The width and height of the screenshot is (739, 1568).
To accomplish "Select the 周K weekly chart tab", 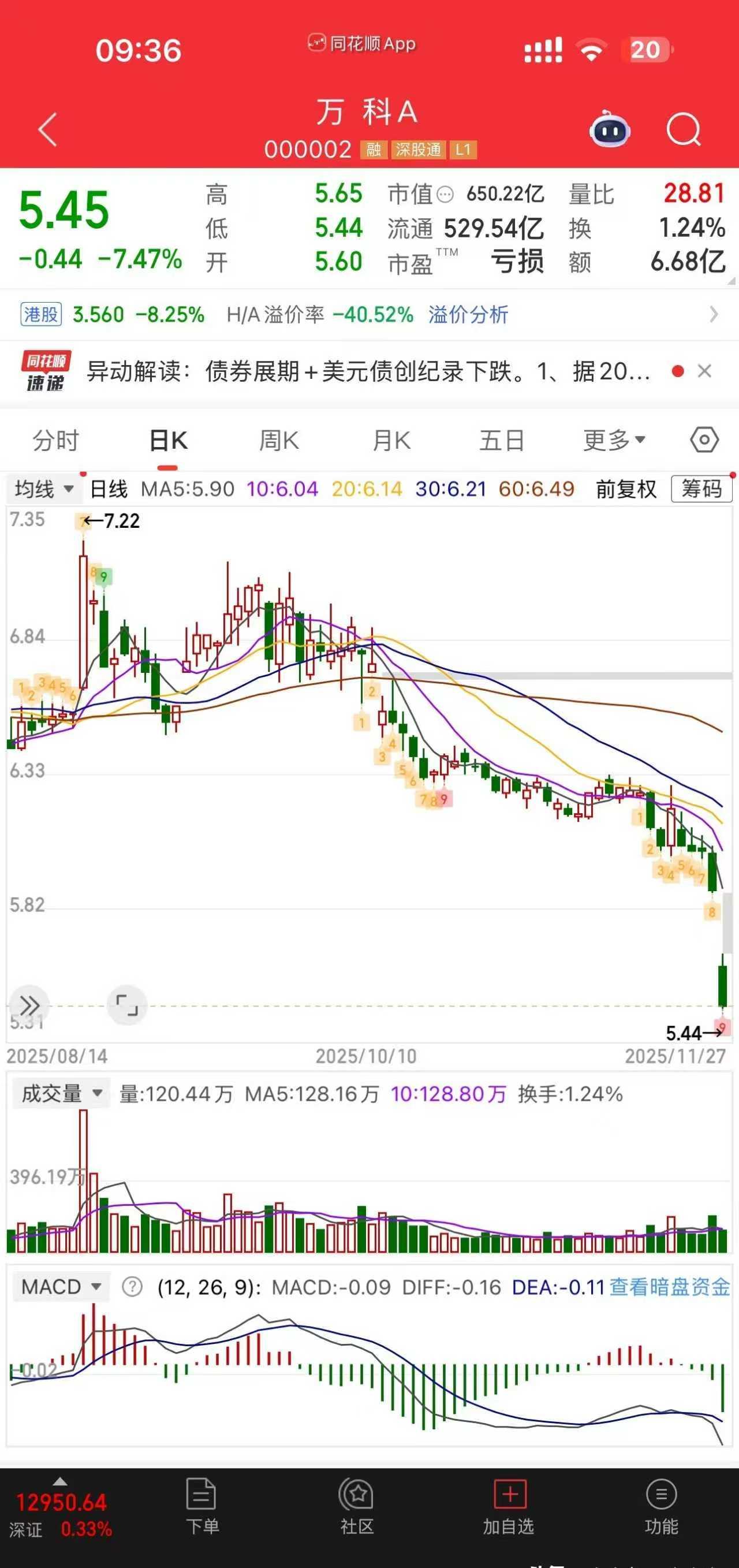I will click(278, 440).
